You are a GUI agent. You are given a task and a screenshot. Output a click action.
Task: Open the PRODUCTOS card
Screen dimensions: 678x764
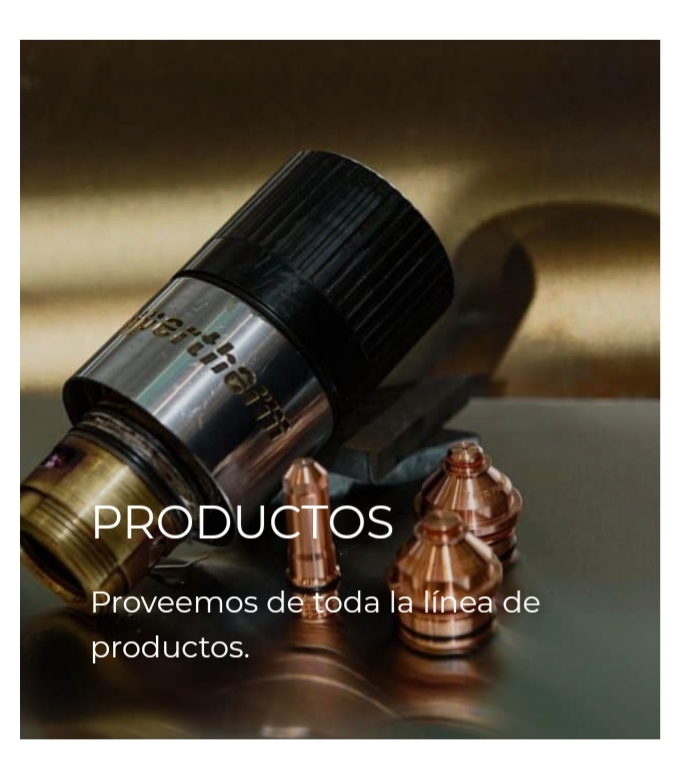pos(242,523)
